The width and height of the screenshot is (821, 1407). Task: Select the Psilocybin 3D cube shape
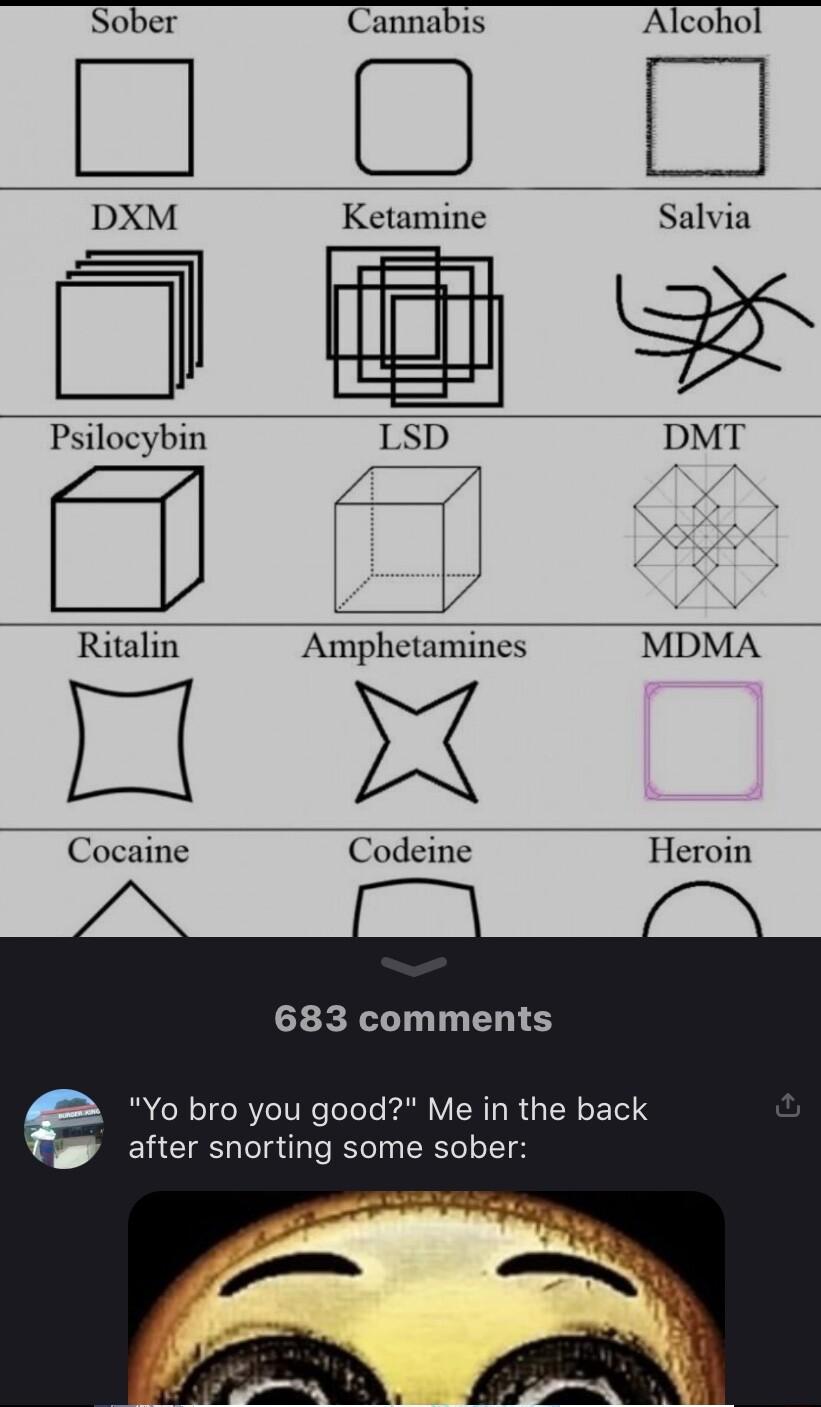point(128,533)
